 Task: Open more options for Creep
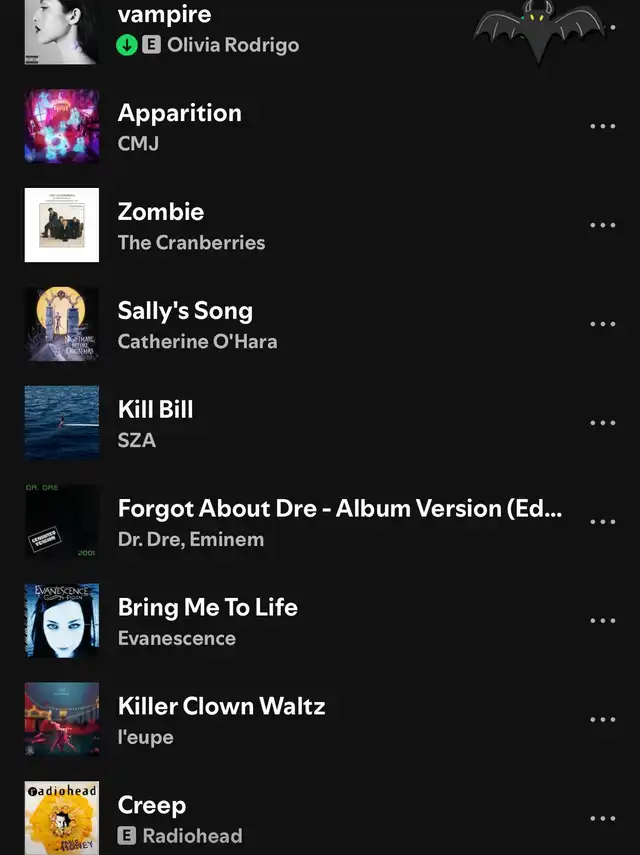[602, 820]
